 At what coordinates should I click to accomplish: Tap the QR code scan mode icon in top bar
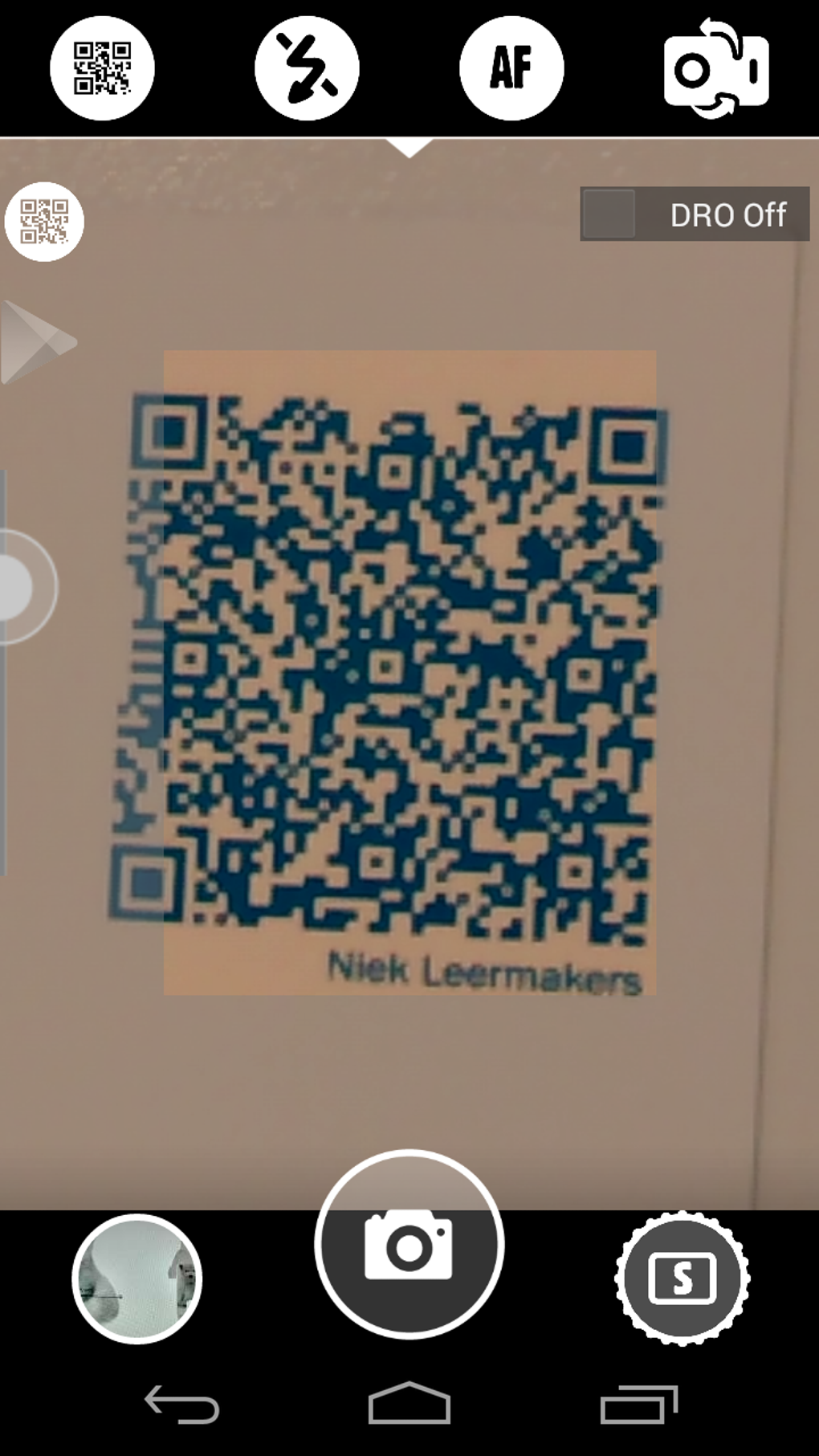102,68
